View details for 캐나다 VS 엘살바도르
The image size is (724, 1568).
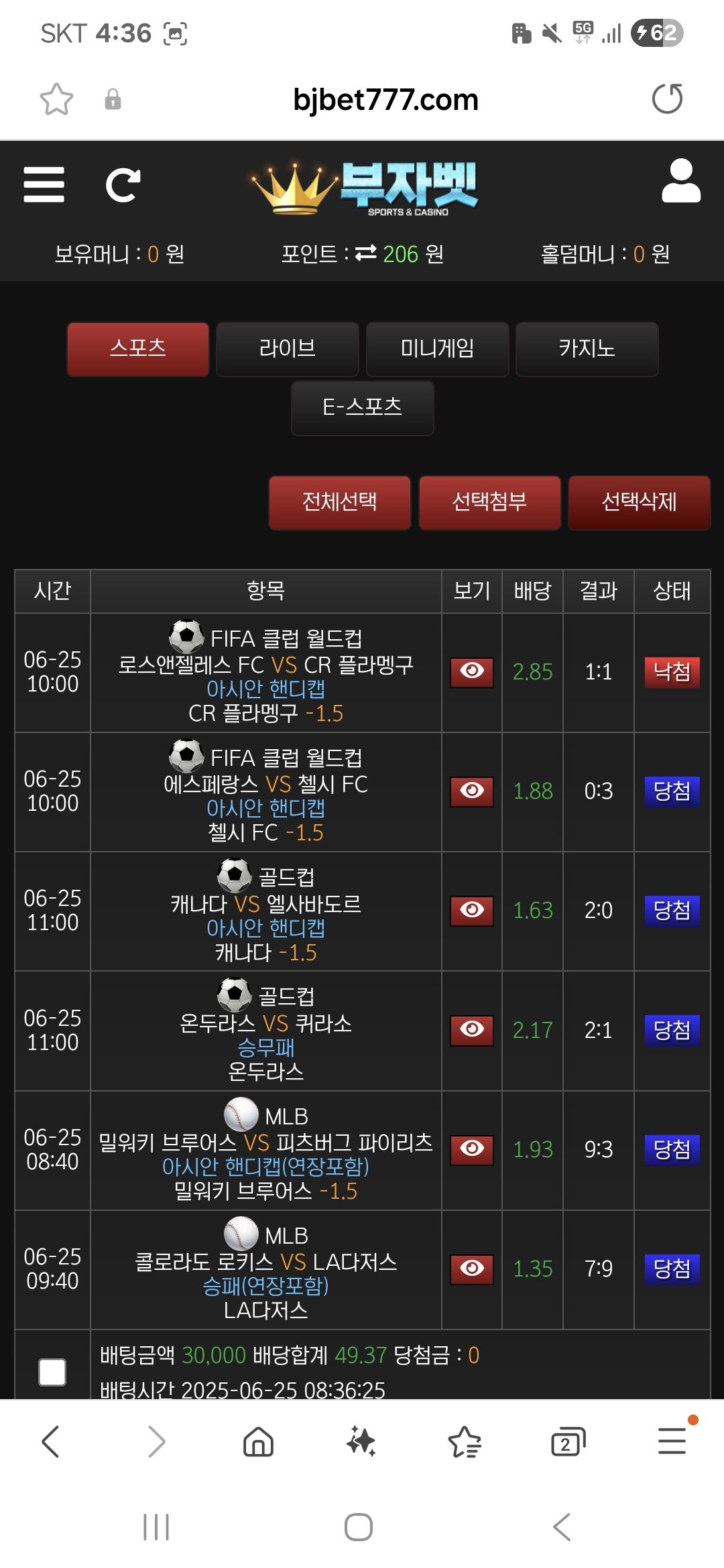(x=472, y=911)
